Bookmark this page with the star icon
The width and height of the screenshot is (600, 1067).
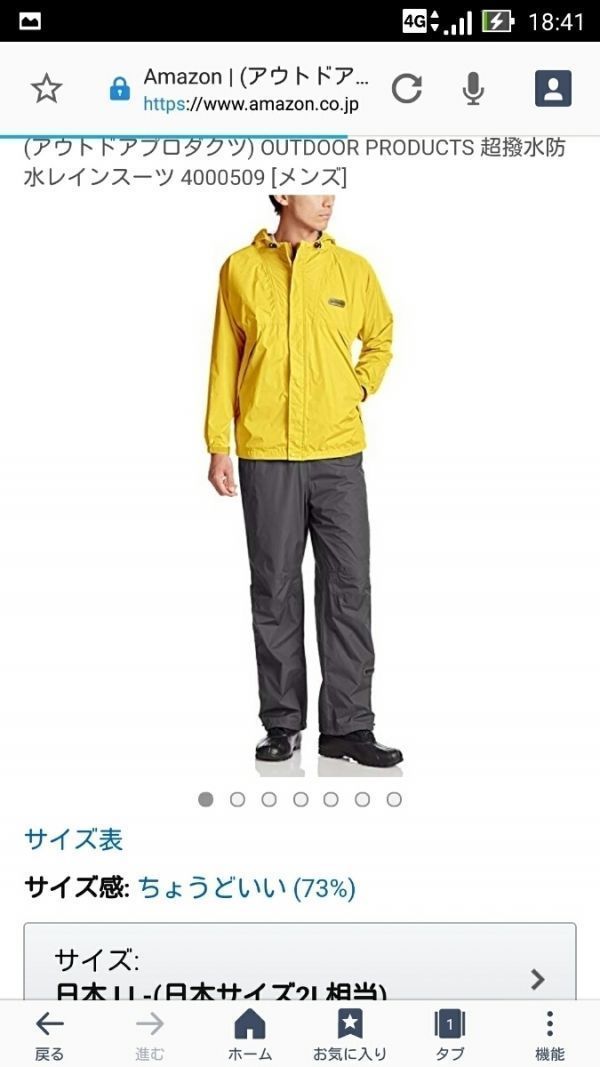tap(46, 89)
